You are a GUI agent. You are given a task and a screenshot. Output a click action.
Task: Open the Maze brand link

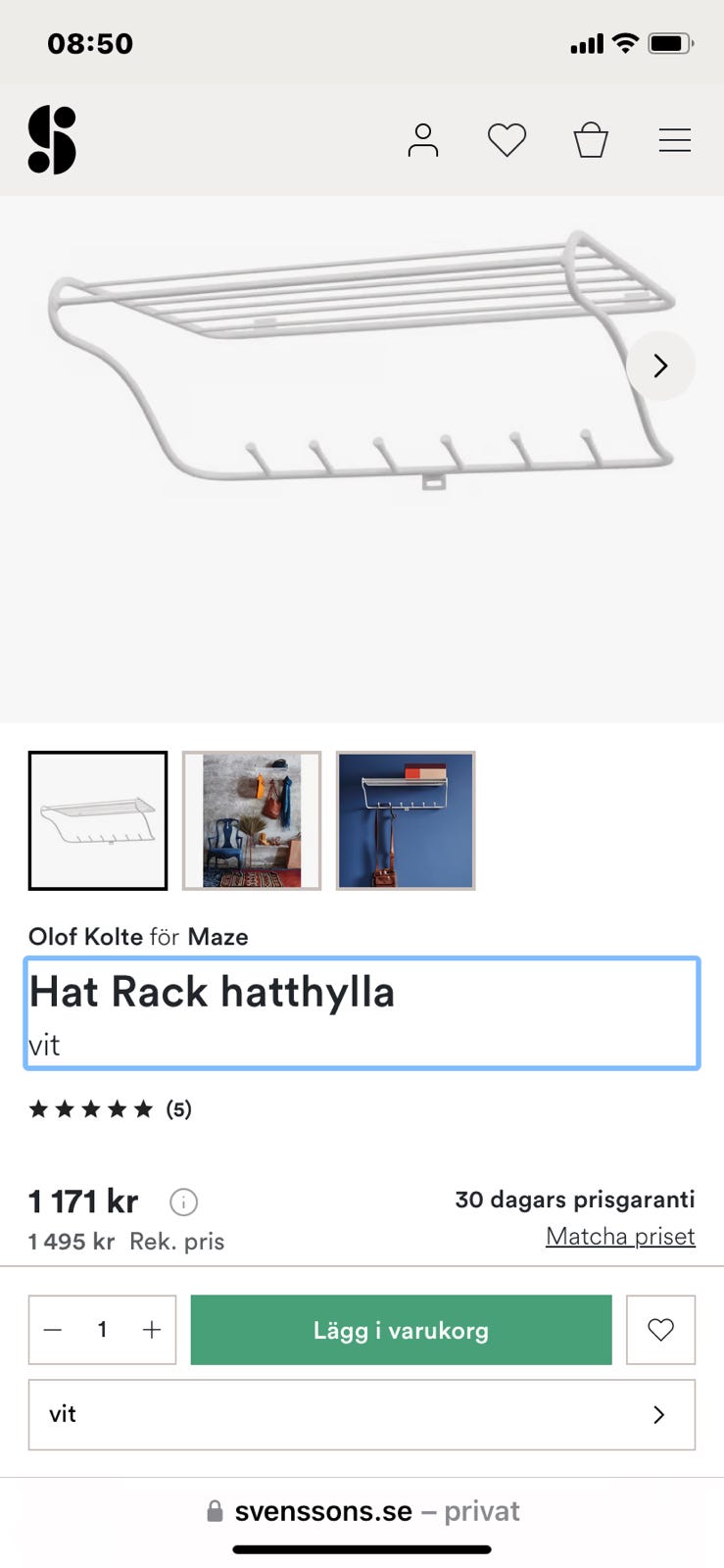click(217, 936)
